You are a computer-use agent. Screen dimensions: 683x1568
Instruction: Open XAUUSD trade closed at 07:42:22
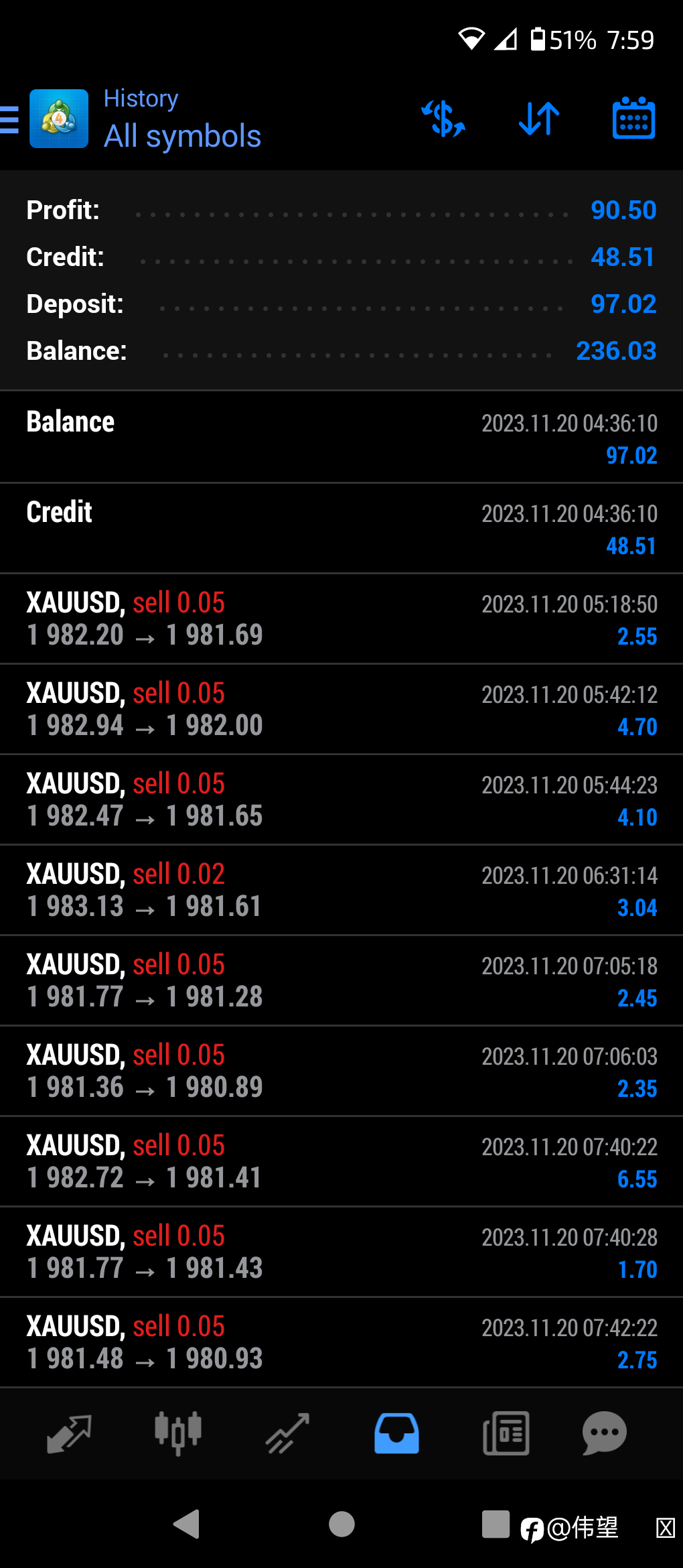pyautogui.click(x=341, y=1342)
